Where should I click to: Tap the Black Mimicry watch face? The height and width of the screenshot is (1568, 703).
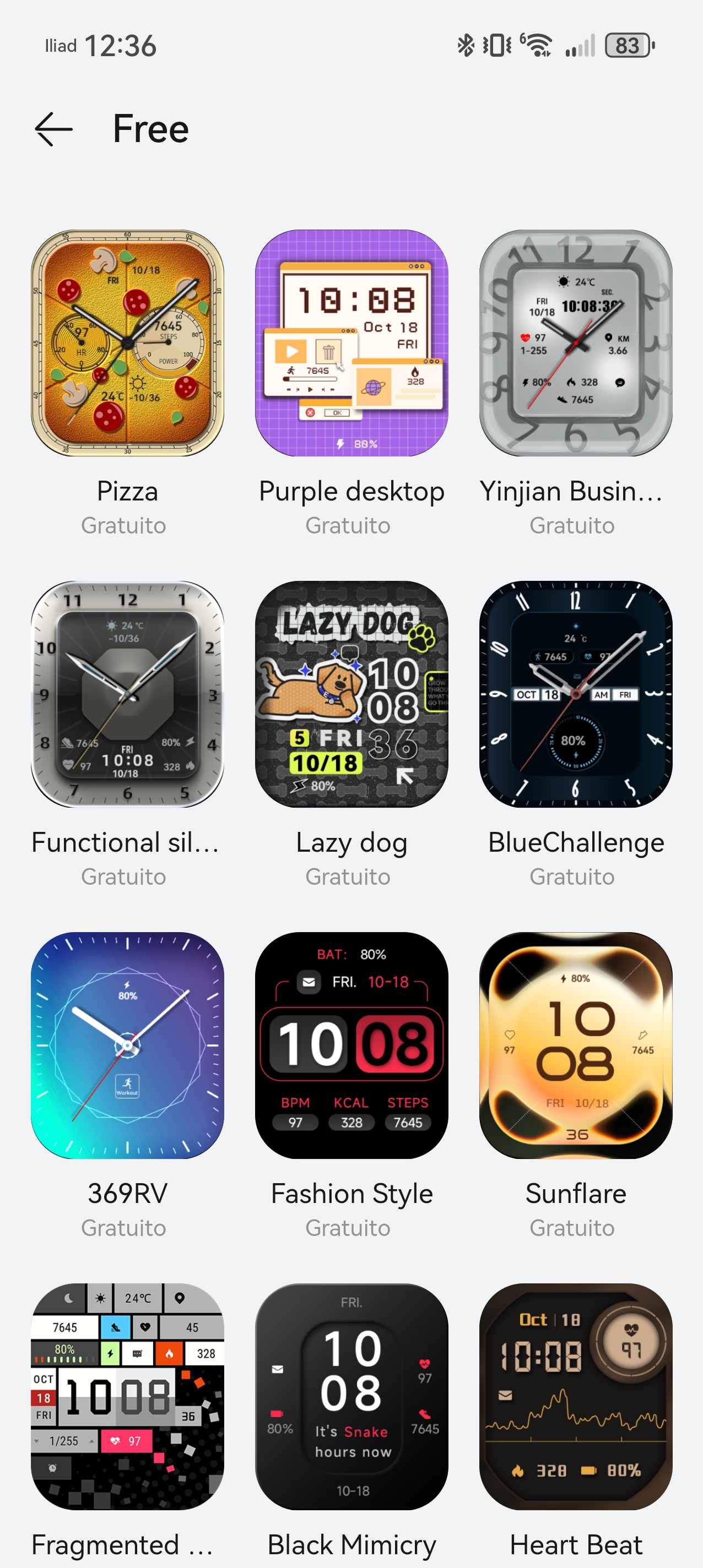[351, 1396]
